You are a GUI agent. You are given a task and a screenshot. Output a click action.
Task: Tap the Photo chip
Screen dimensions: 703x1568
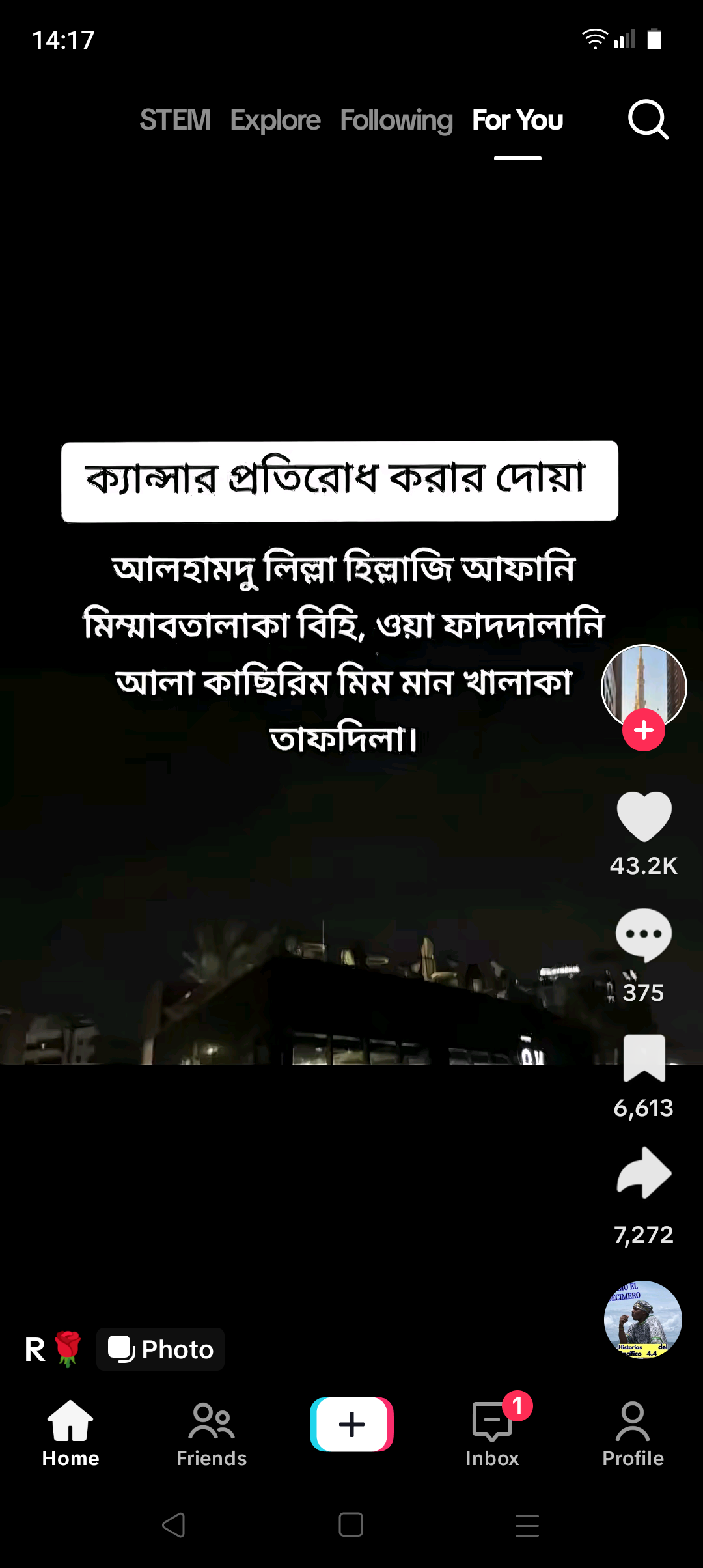(x=161, y=1349)
